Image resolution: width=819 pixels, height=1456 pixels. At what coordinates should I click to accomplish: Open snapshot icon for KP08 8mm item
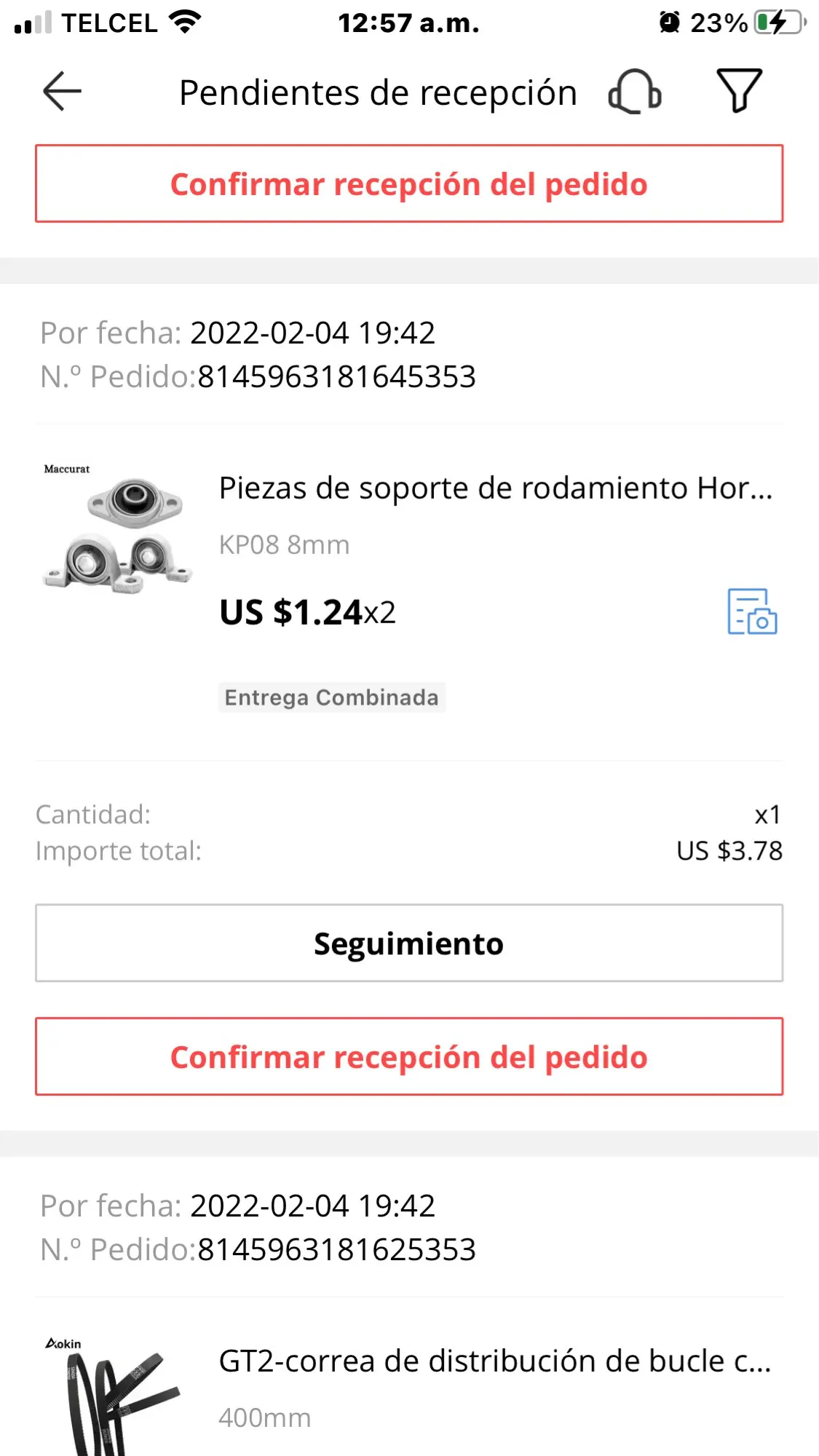pyautogui.click(x=752, y=612)
